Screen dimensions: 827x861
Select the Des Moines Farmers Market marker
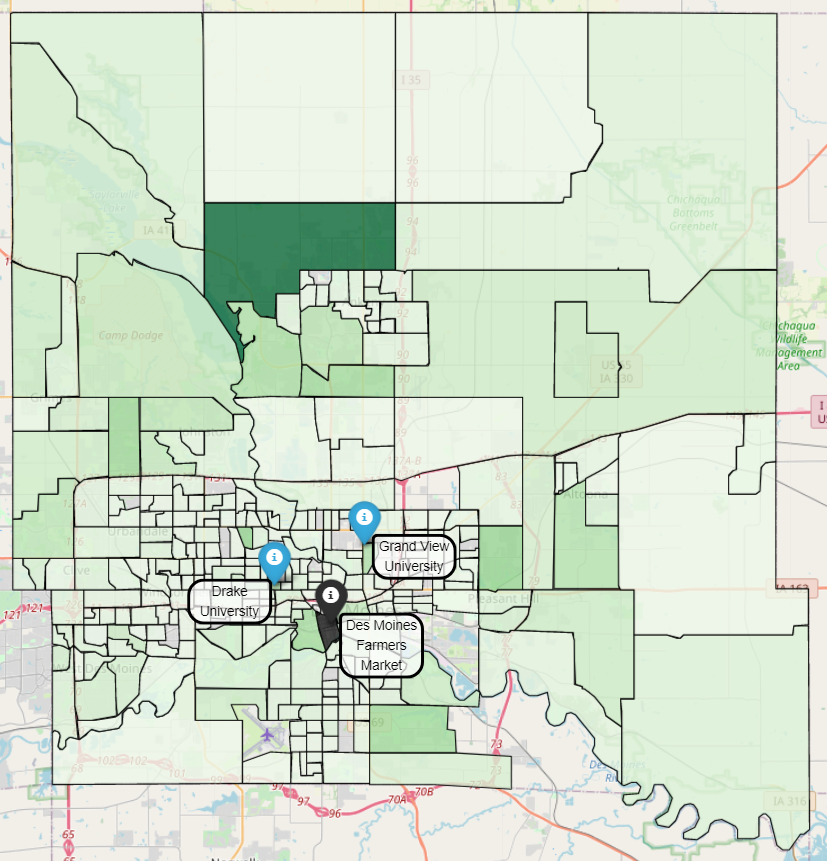[x=331, y=596]
